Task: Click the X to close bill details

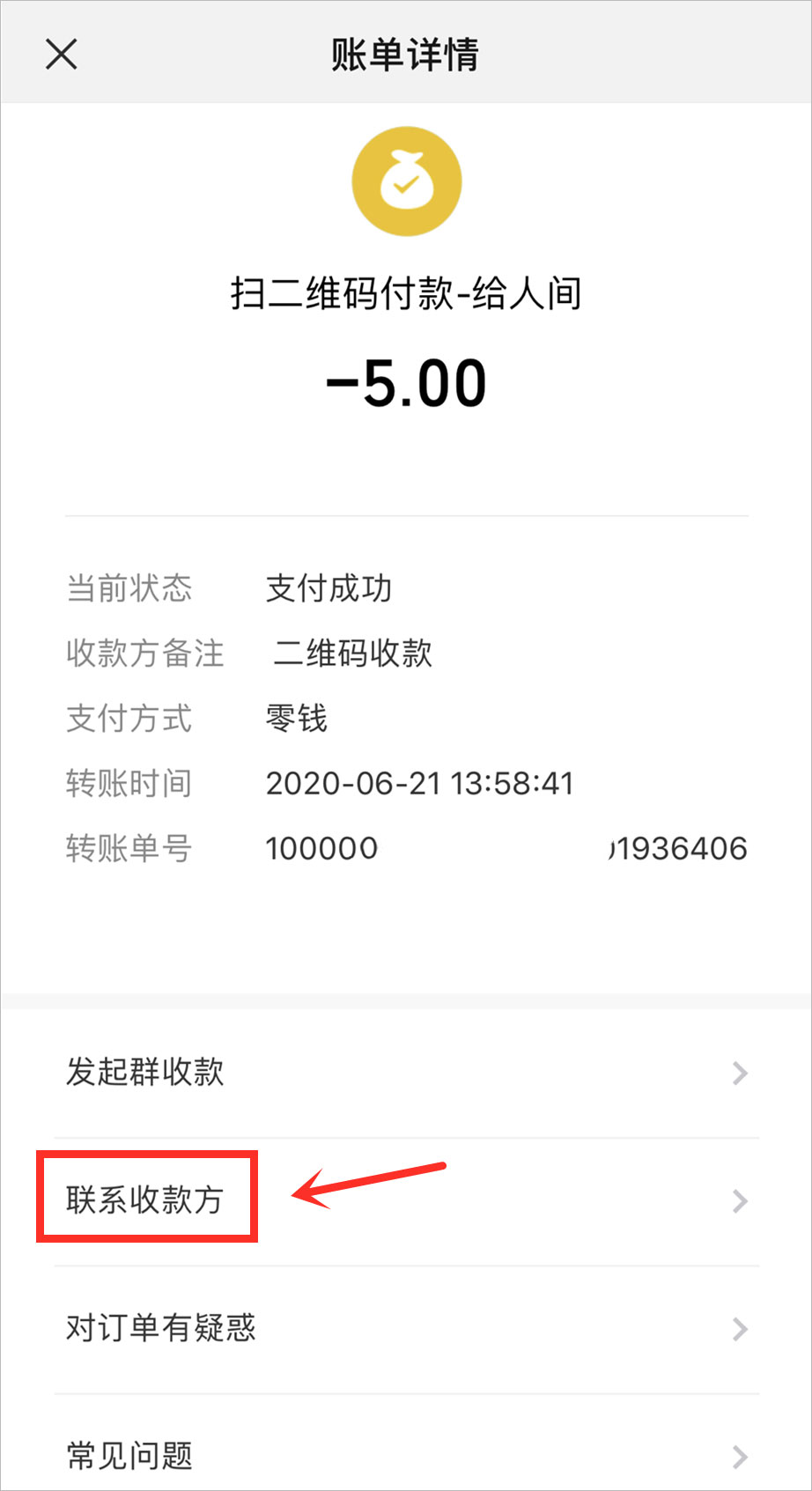Action: [61, 54]
